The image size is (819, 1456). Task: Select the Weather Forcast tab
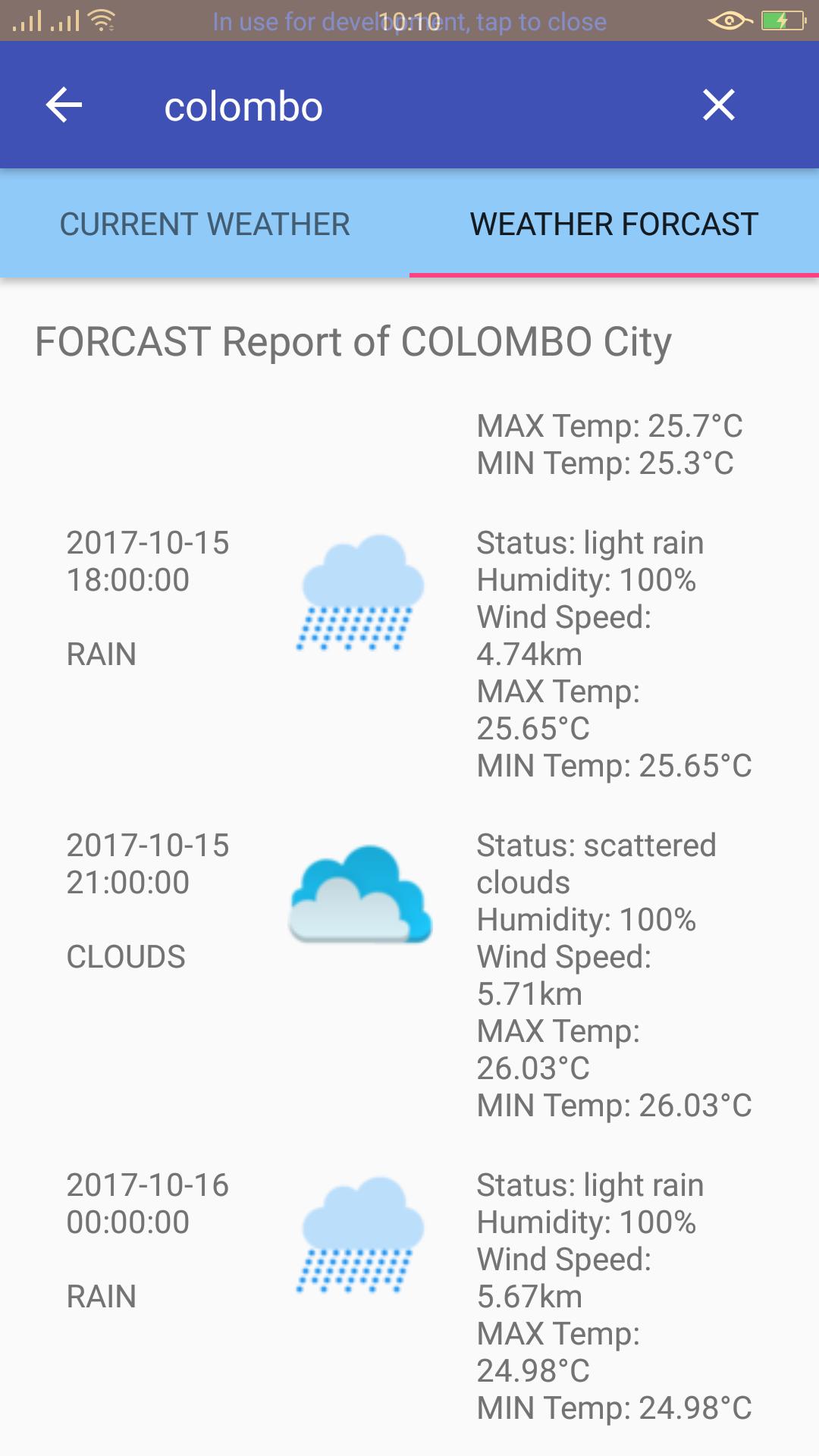pos(614,224)
